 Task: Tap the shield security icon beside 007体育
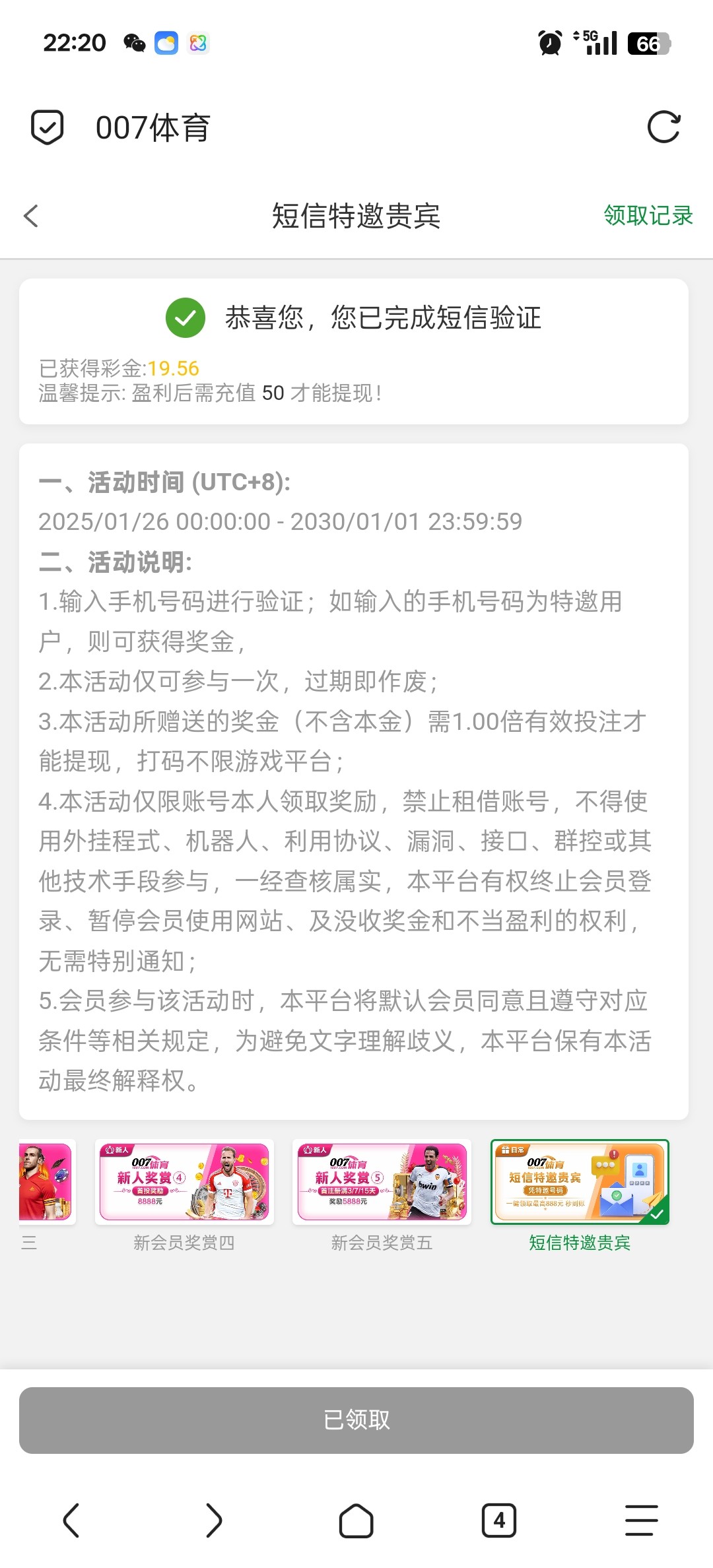[48, 127]
